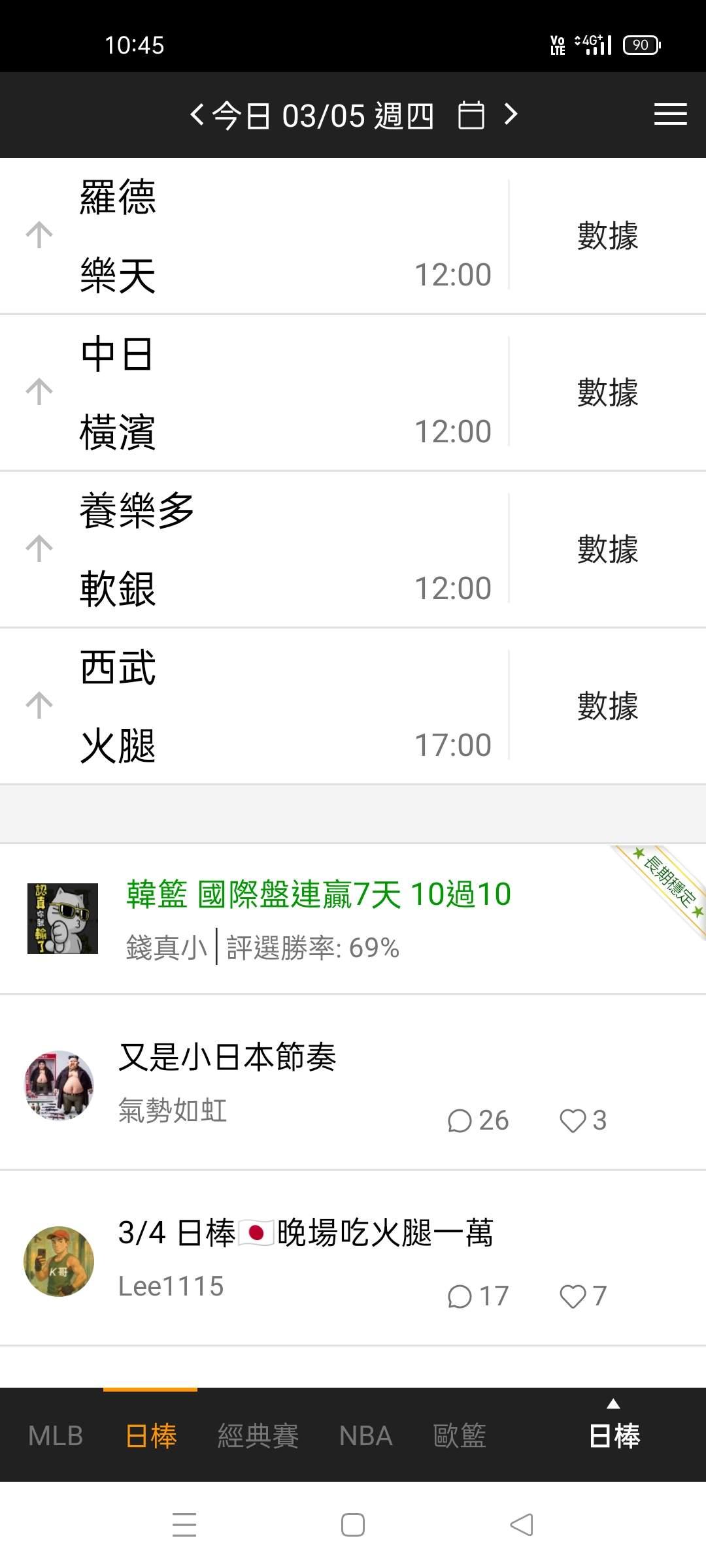Go to the next day
The image size is (706, 1568).
pos(511,115)
